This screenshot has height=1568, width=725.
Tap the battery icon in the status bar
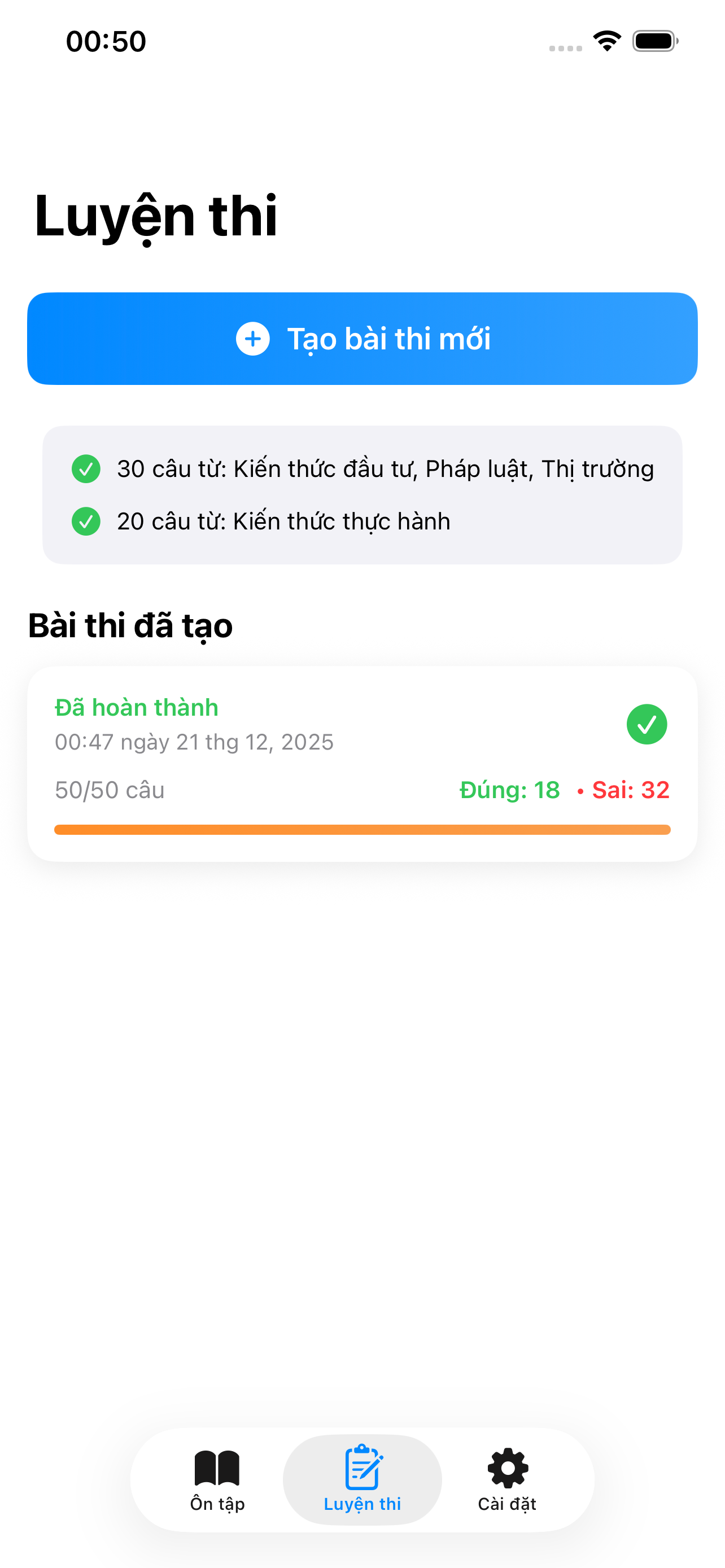click(x=654, y=40)
